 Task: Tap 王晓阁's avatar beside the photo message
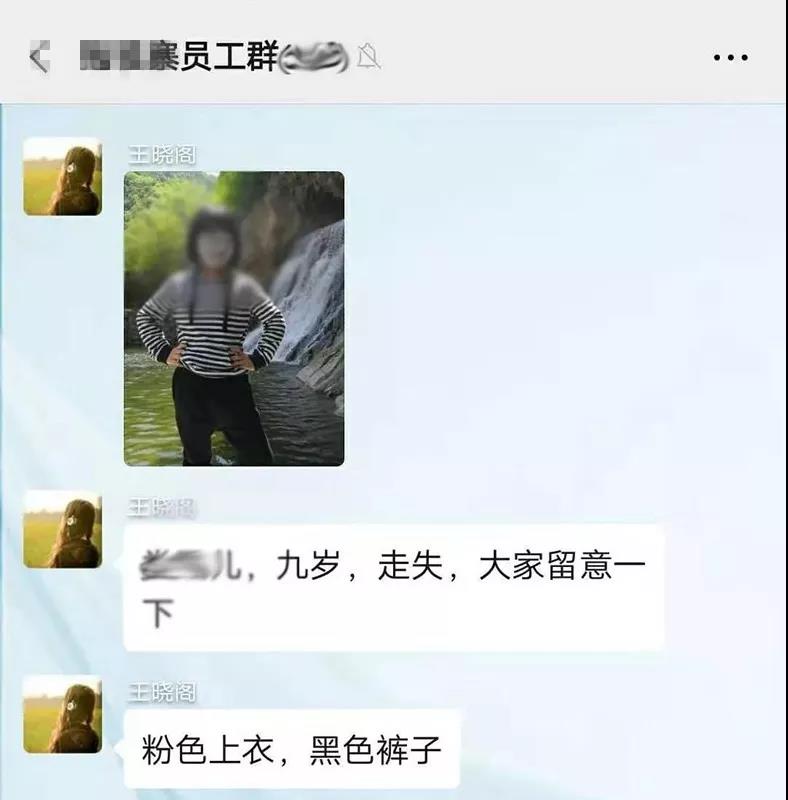(62, 177)
